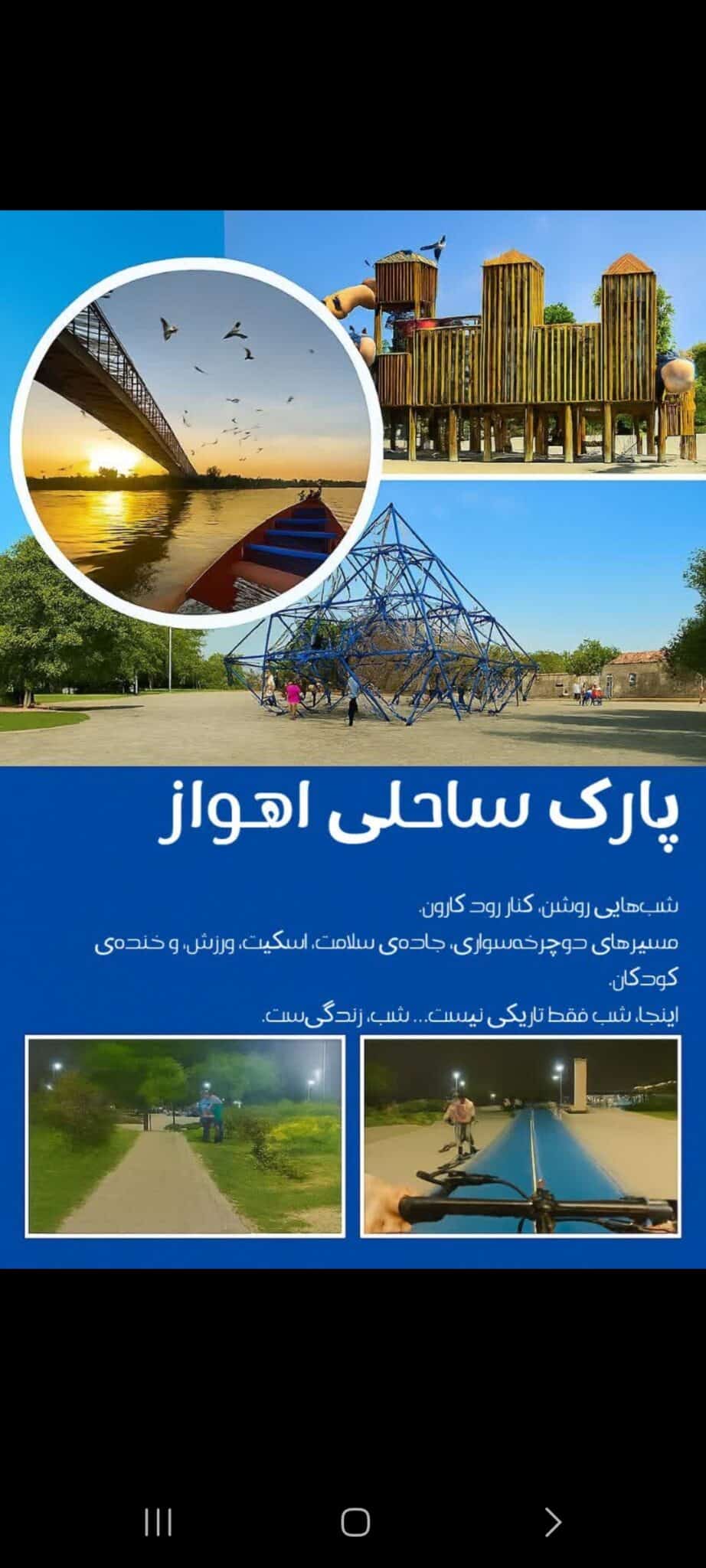Go to the home screen
Screen dimensions: 706x1568
[355, 1523]
